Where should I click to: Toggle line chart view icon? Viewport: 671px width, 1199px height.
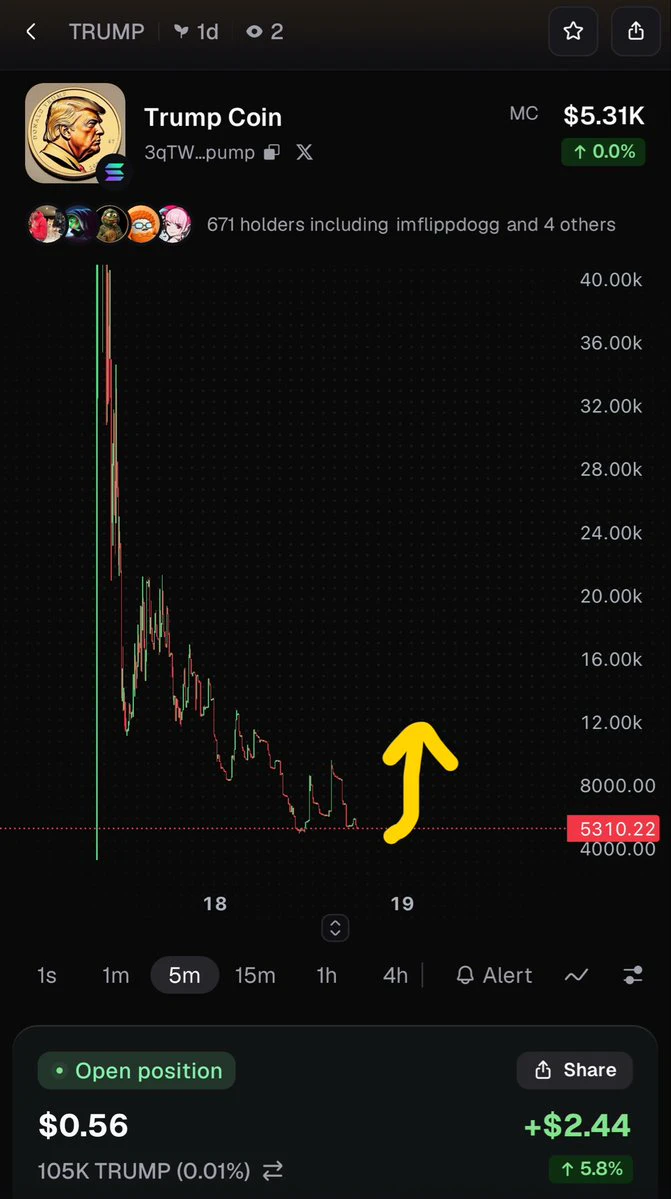[576, 975]
